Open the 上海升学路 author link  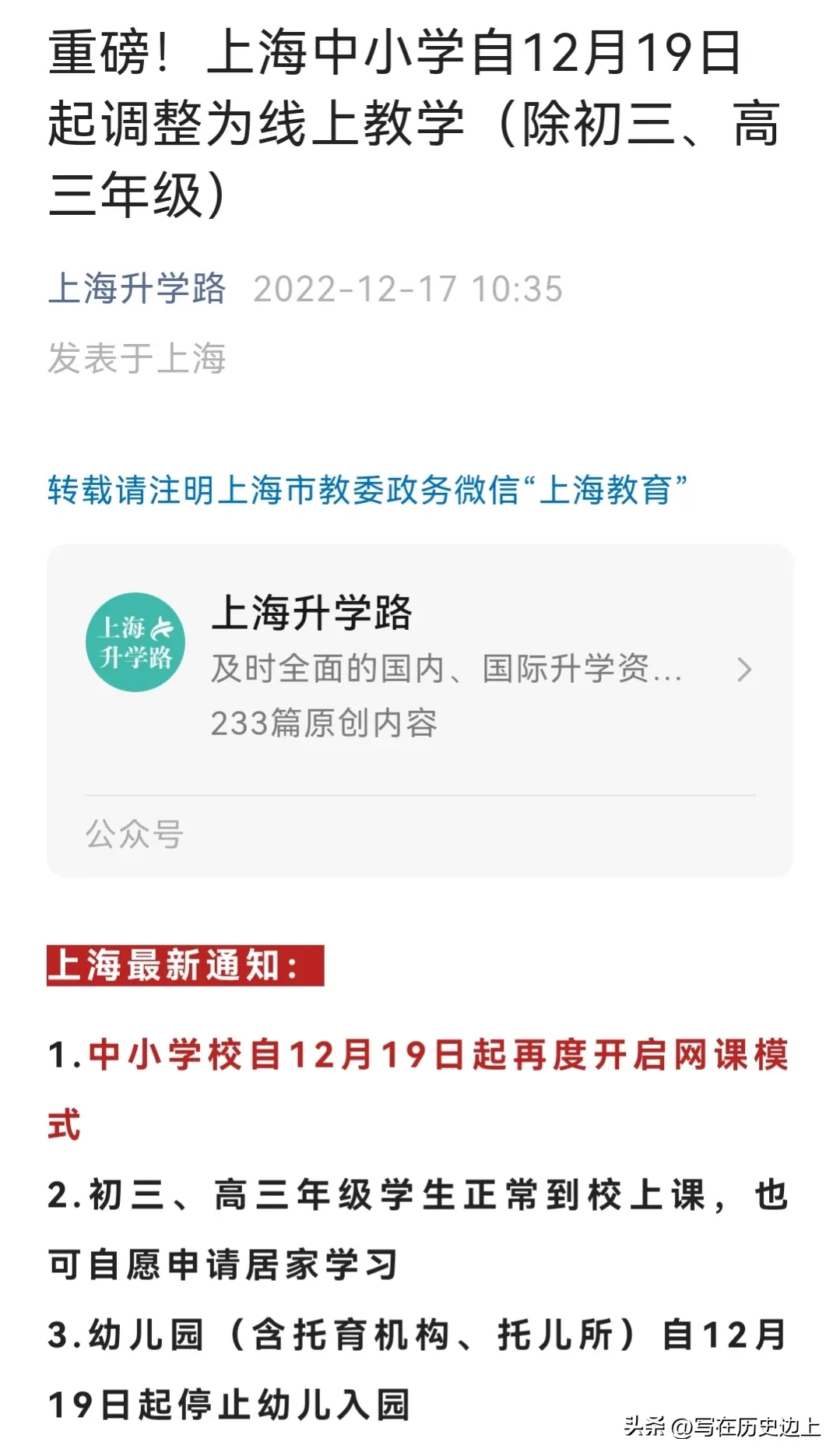[137, 289]
